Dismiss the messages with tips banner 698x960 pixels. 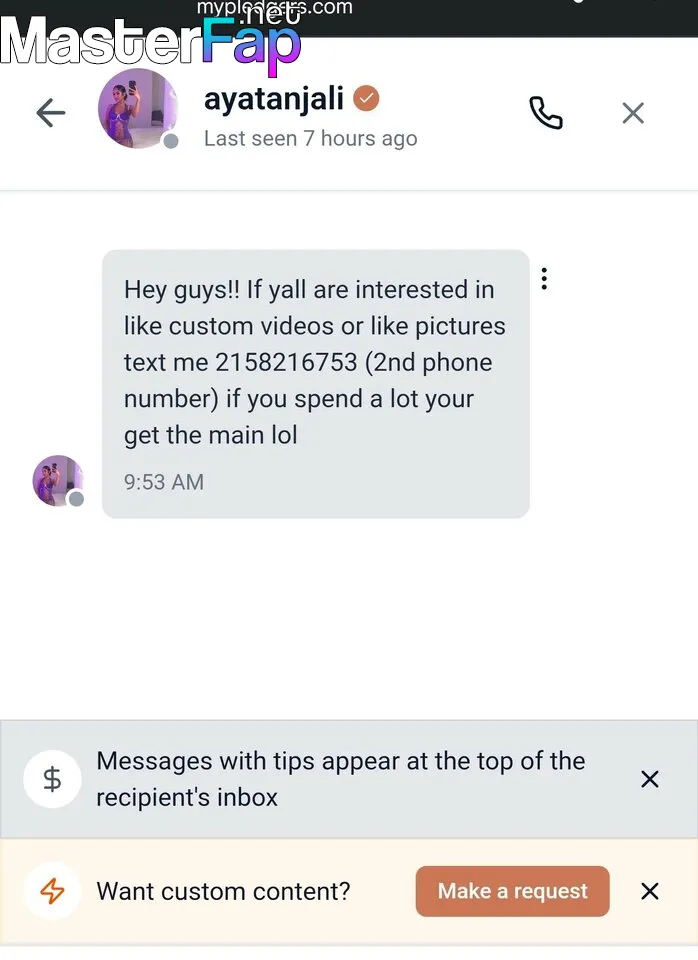[x=650, y=779]
